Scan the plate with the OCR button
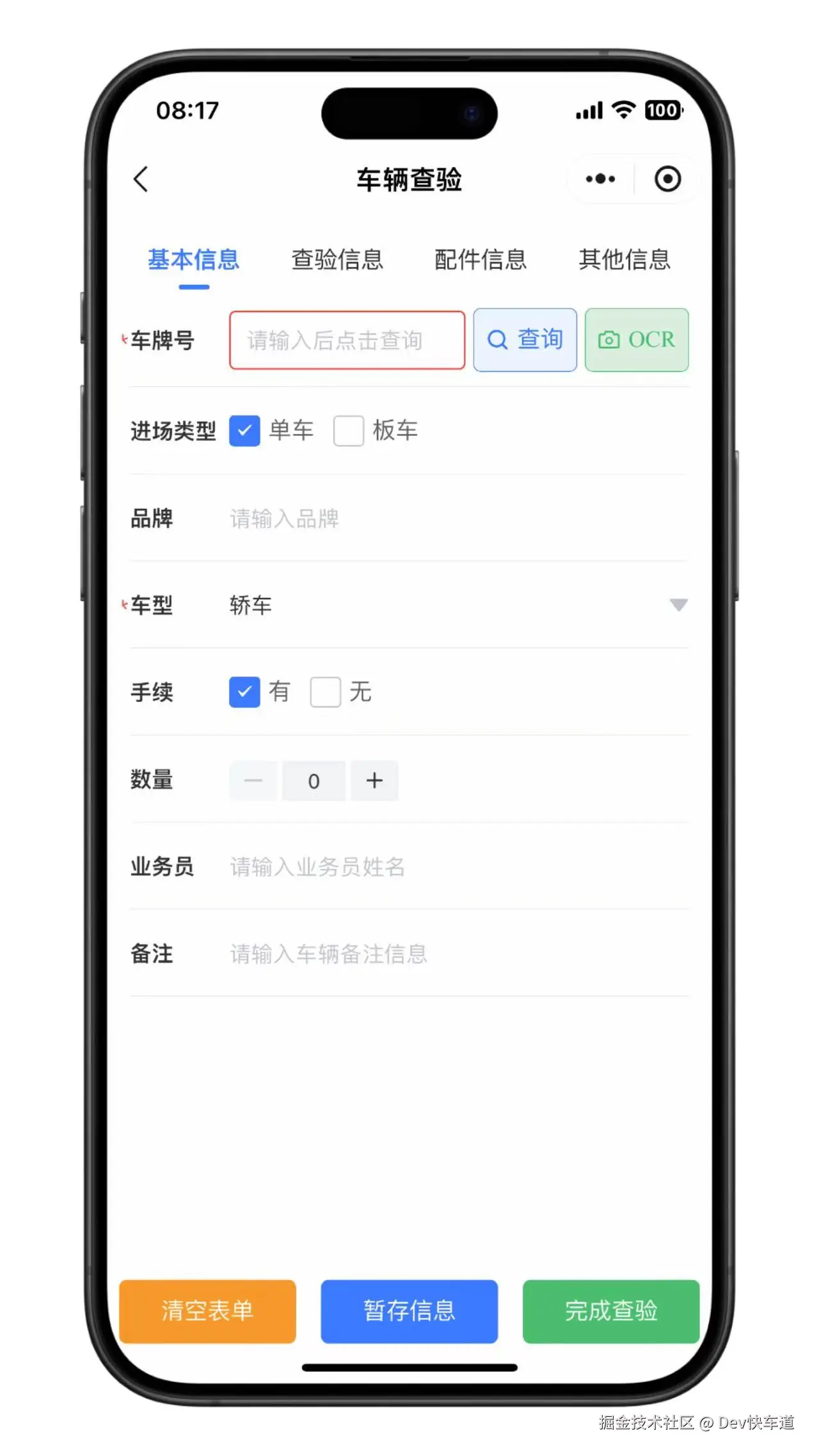Screen dimensions: 819x1456 pyautogui.click(x=637, y=340)
